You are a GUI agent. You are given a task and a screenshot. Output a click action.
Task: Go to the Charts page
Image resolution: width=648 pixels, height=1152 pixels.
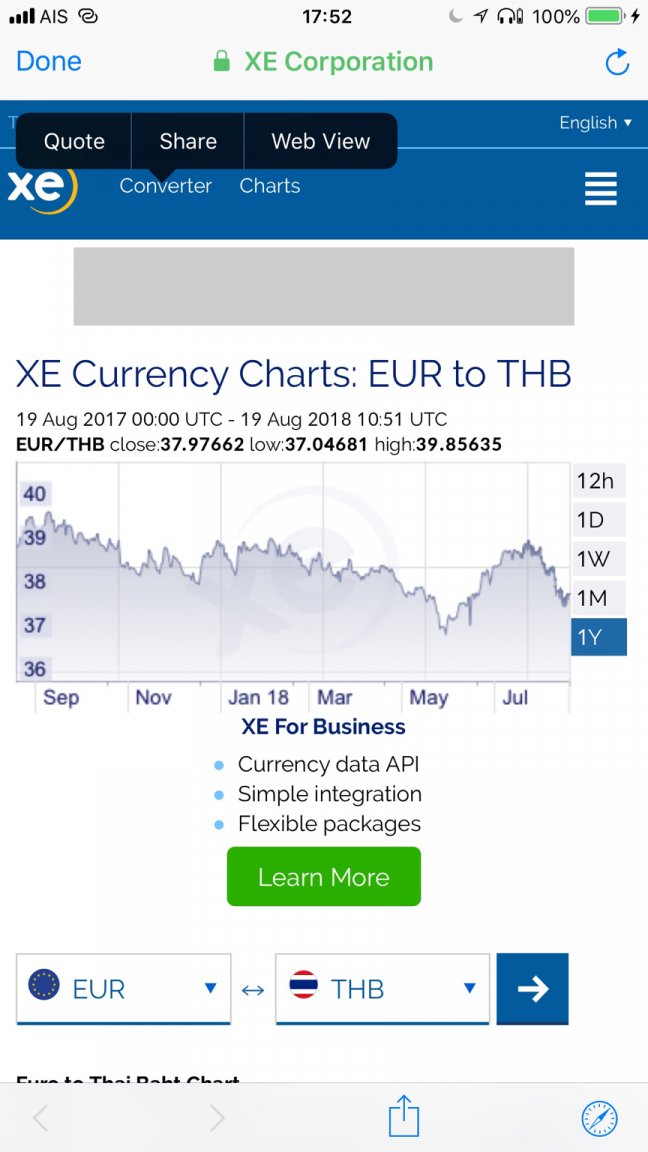270,186
